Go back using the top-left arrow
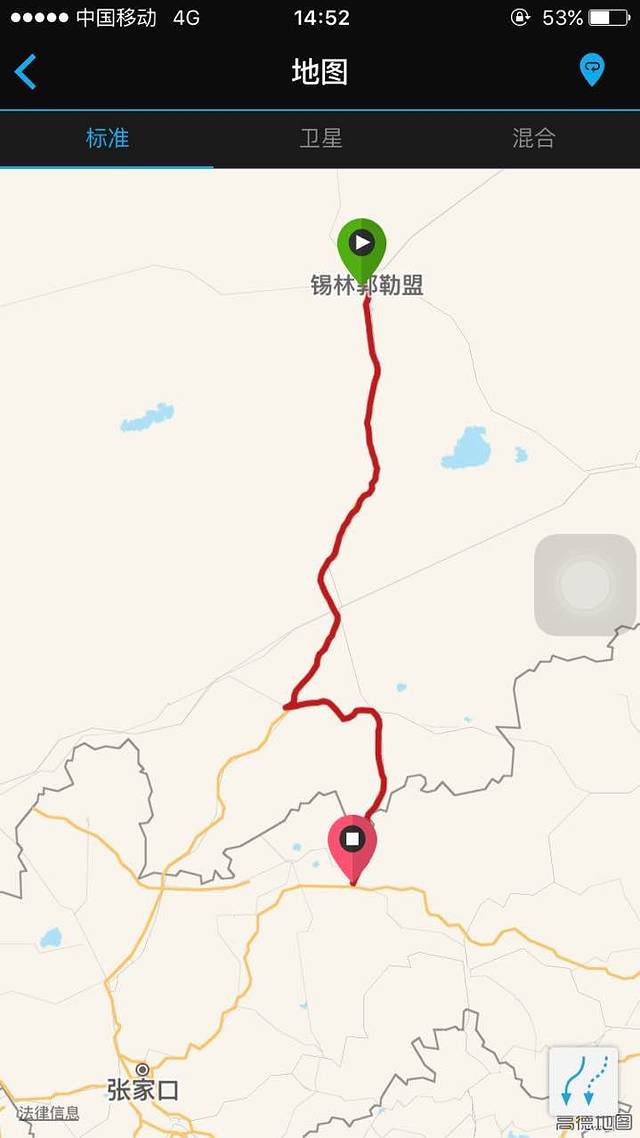 pos(26,72)
